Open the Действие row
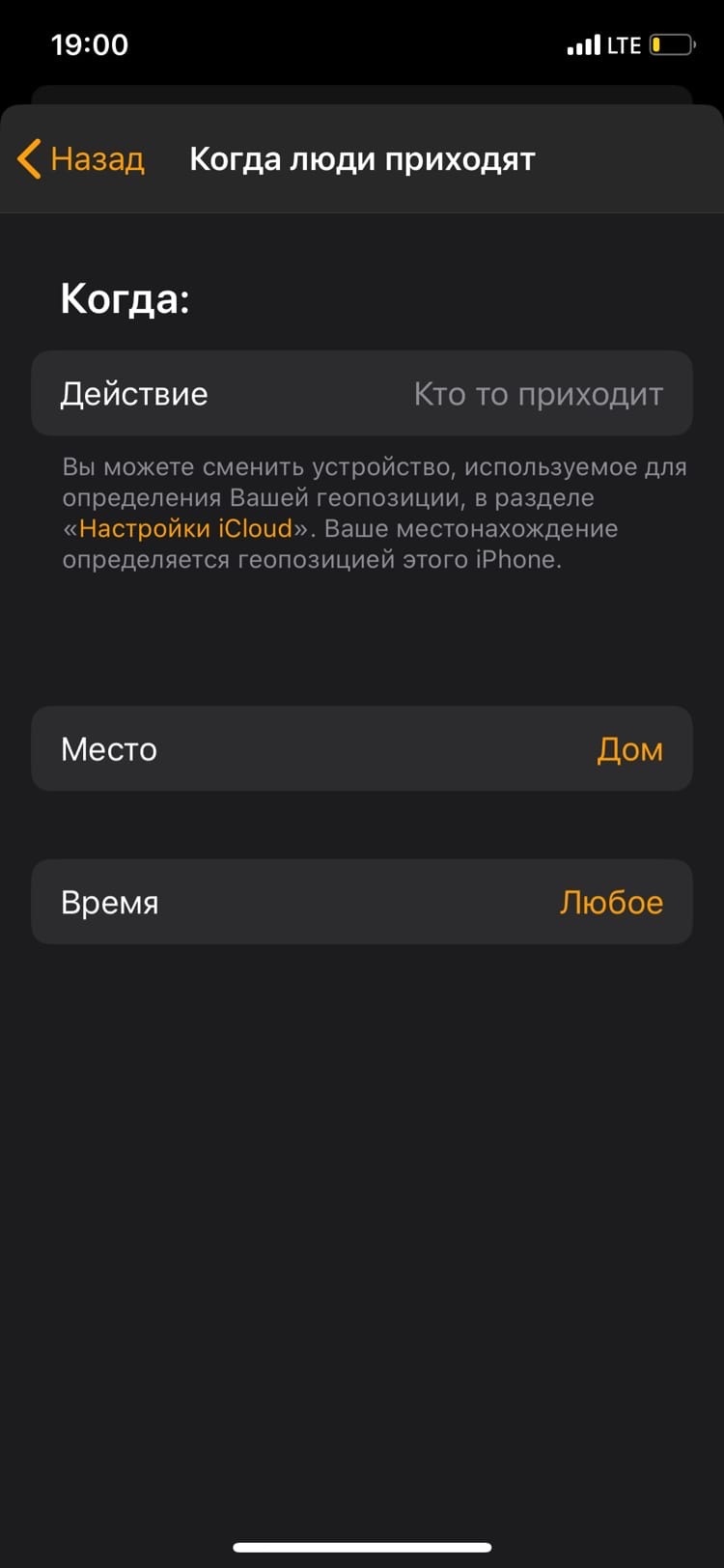Screen dimensions: 724x1568 click(362, 394)
